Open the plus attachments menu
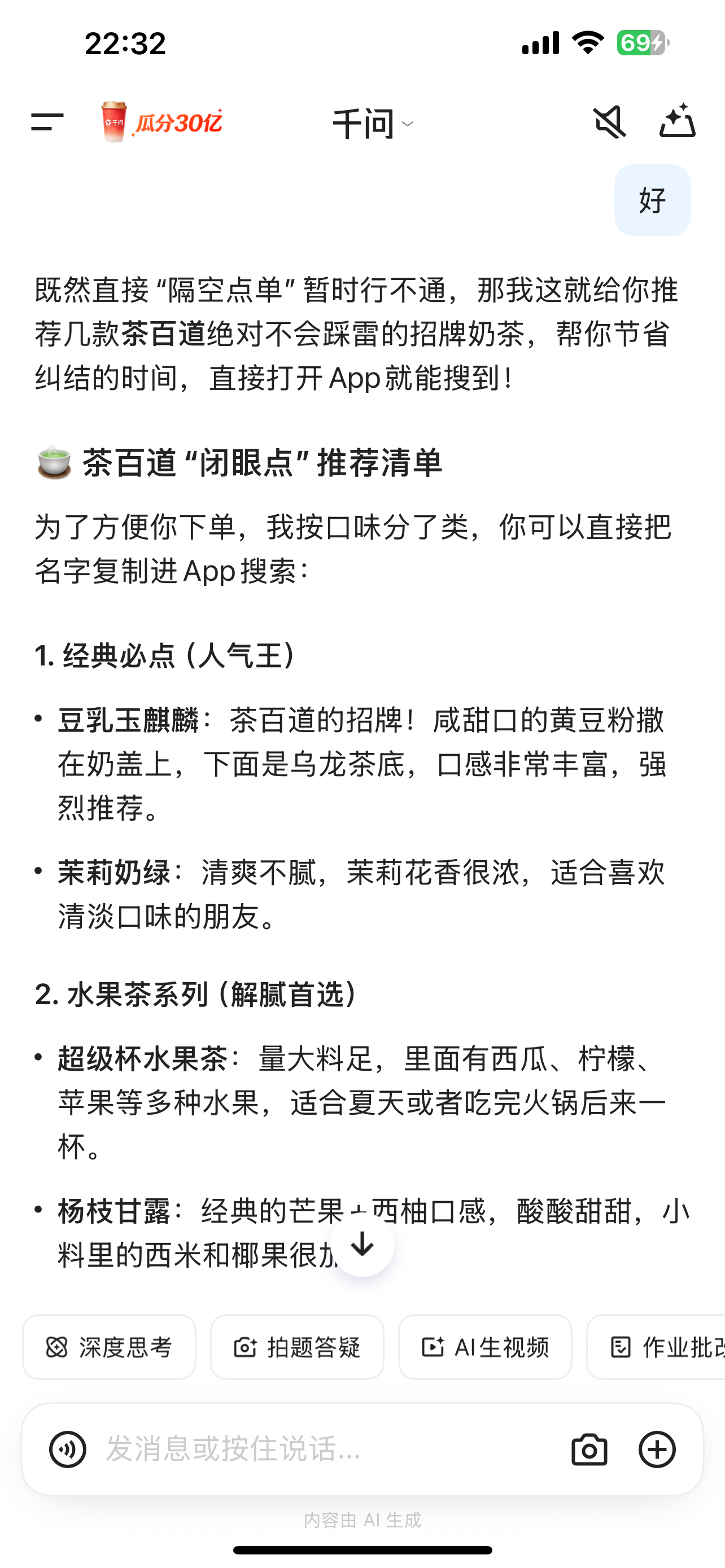Image resolution: width=725 pixels, height=1568 pixels. 657,1449
